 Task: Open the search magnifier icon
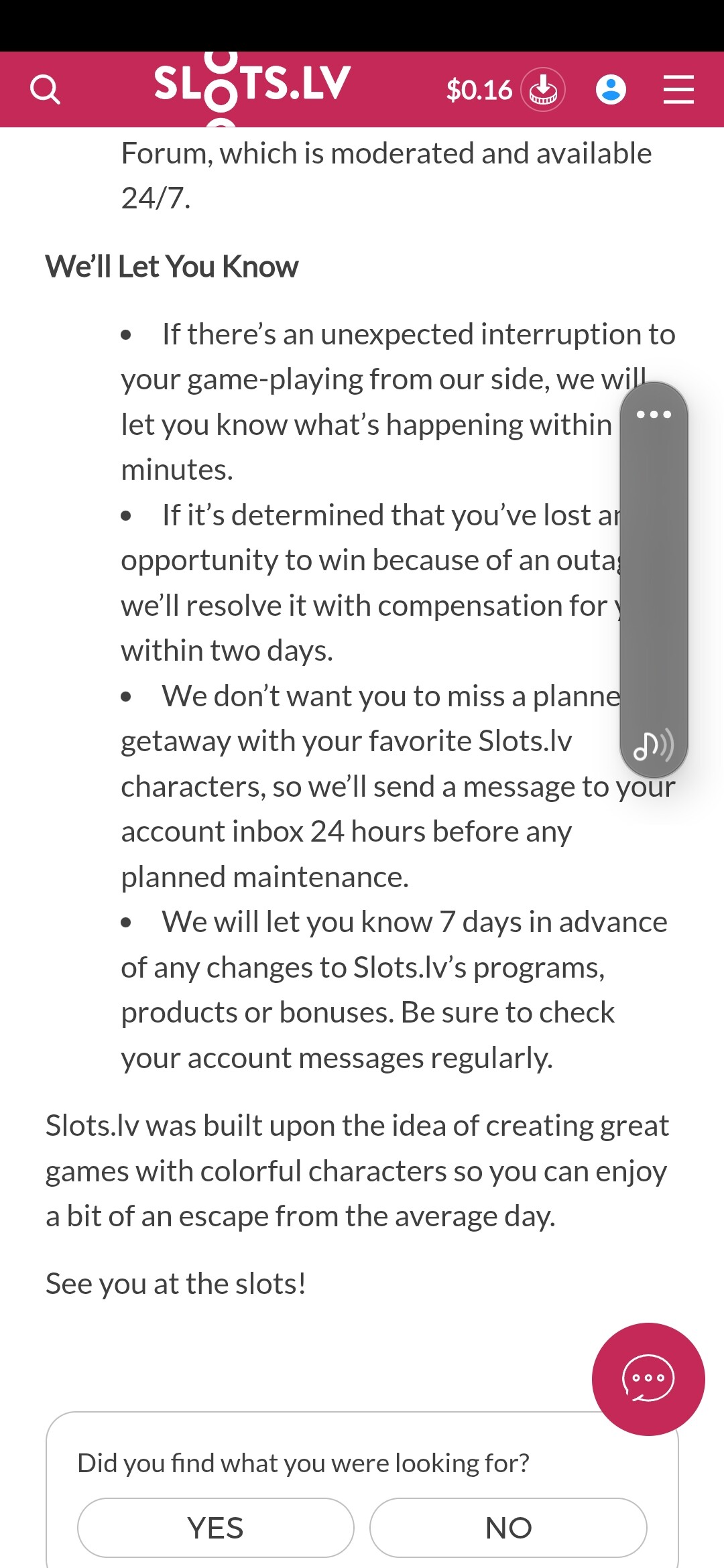45,89
